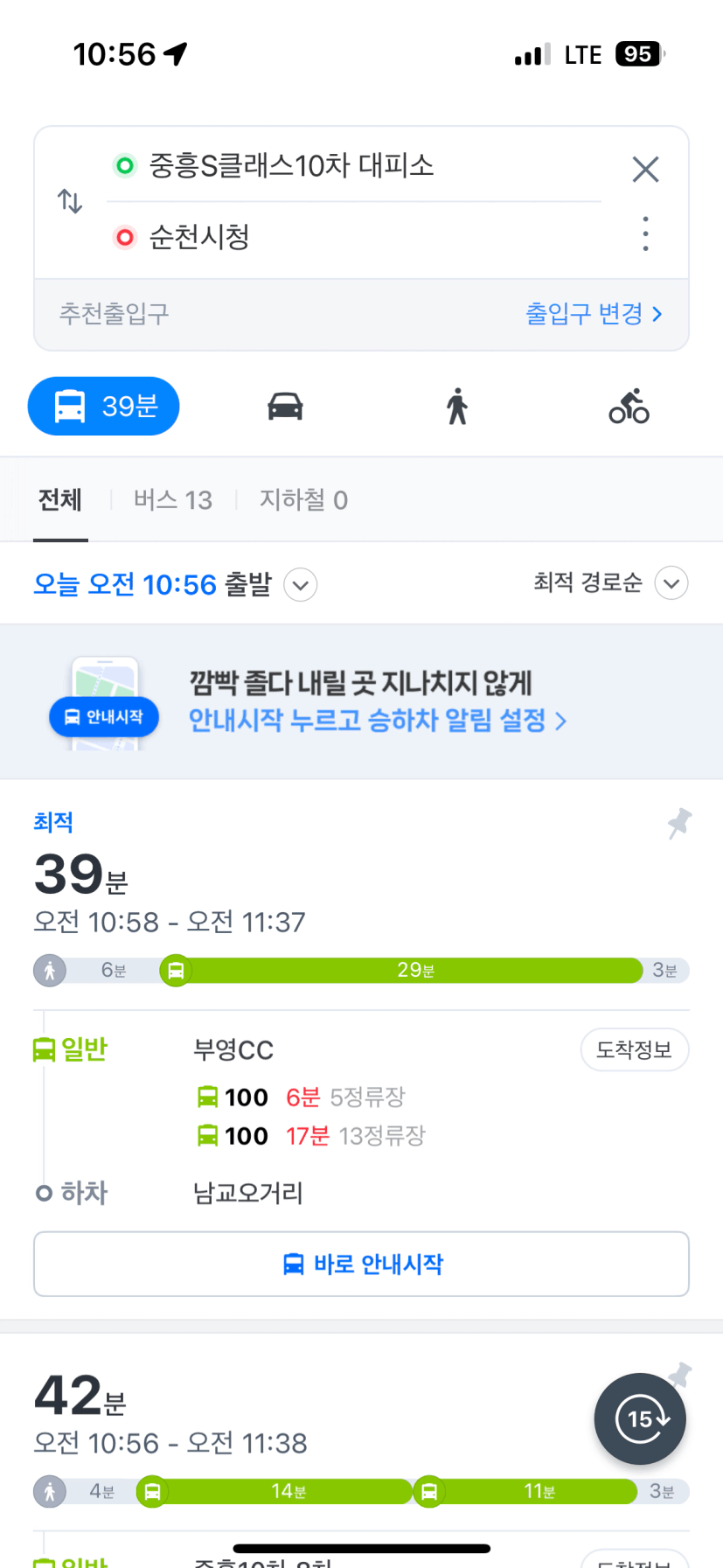
Task: Refresh arrival info with the timer button
Action: click(x=640, y=1418)
